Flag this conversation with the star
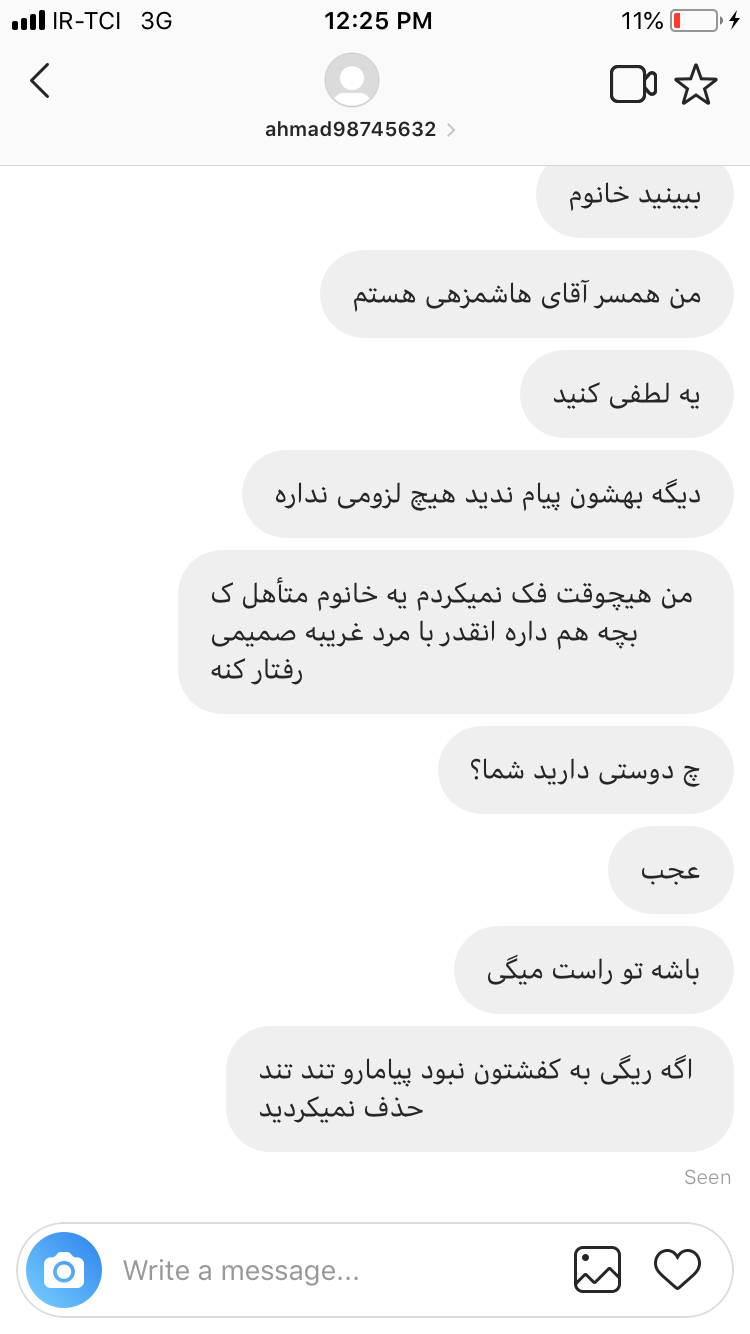Viewport: 750px width, 1334px height. (696, 86)
